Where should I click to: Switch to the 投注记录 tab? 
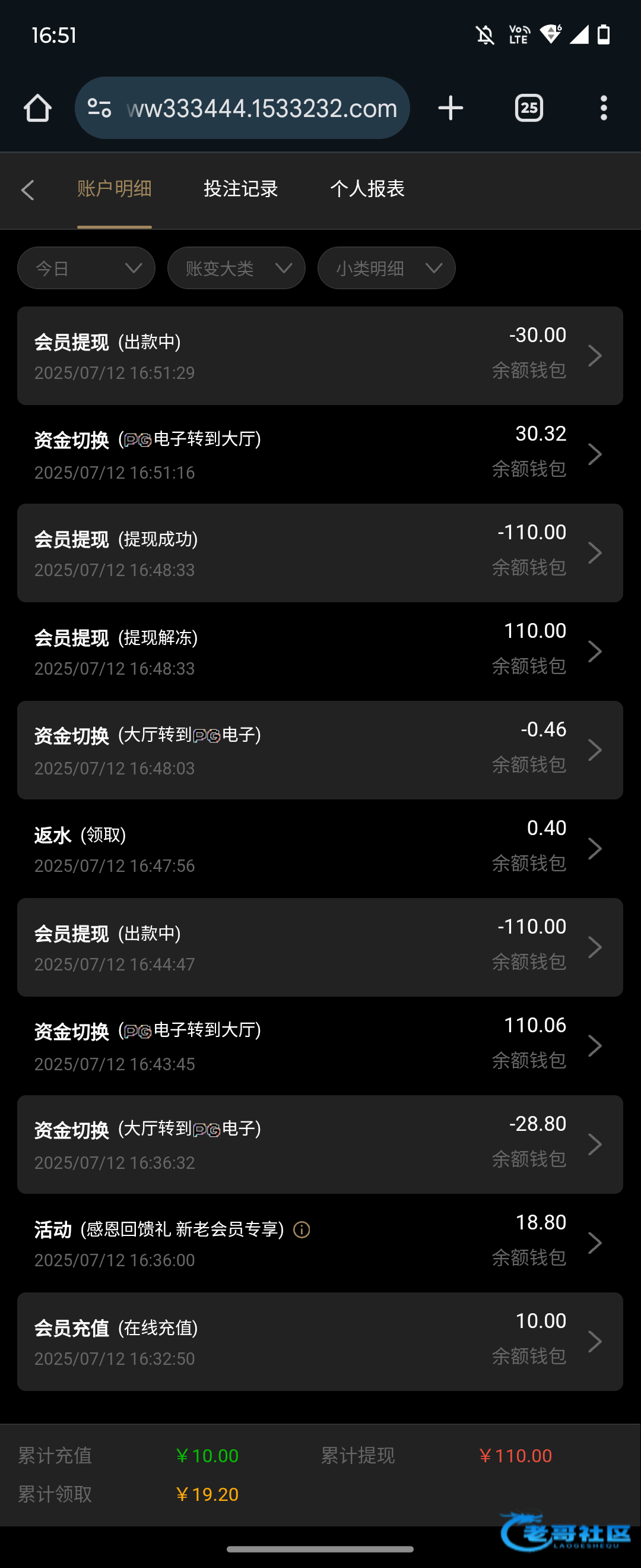tap(240, 189)
